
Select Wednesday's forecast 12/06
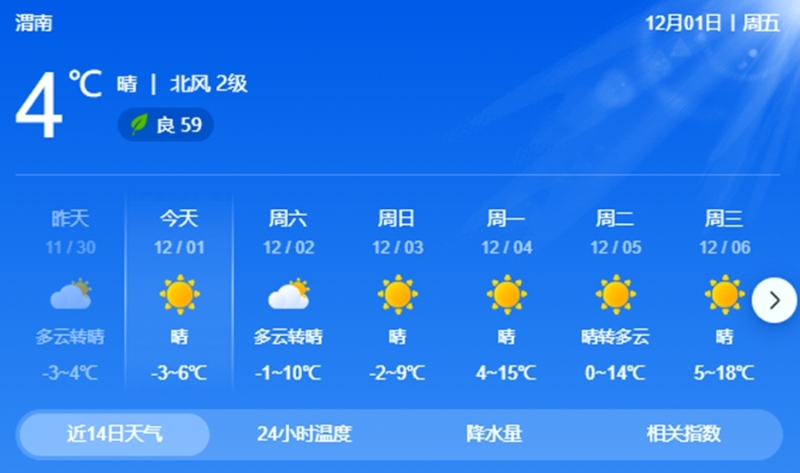click(724, 294)
